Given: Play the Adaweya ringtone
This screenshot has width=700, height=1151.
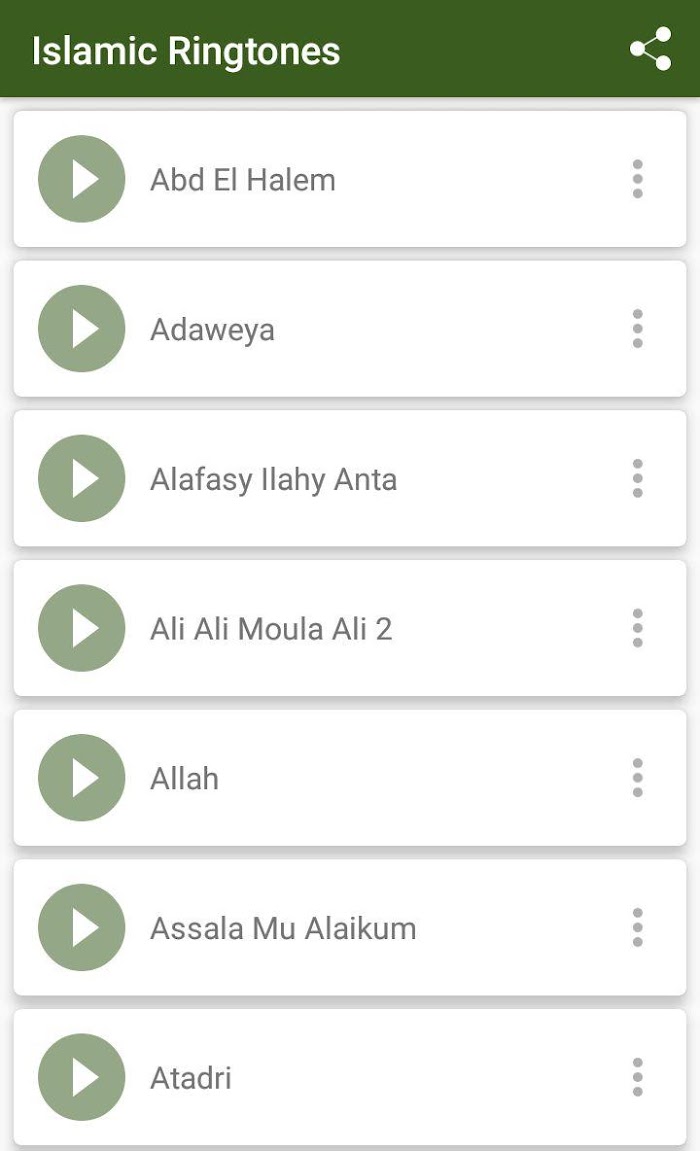Looking at the screenshot, I should point(81,329).
